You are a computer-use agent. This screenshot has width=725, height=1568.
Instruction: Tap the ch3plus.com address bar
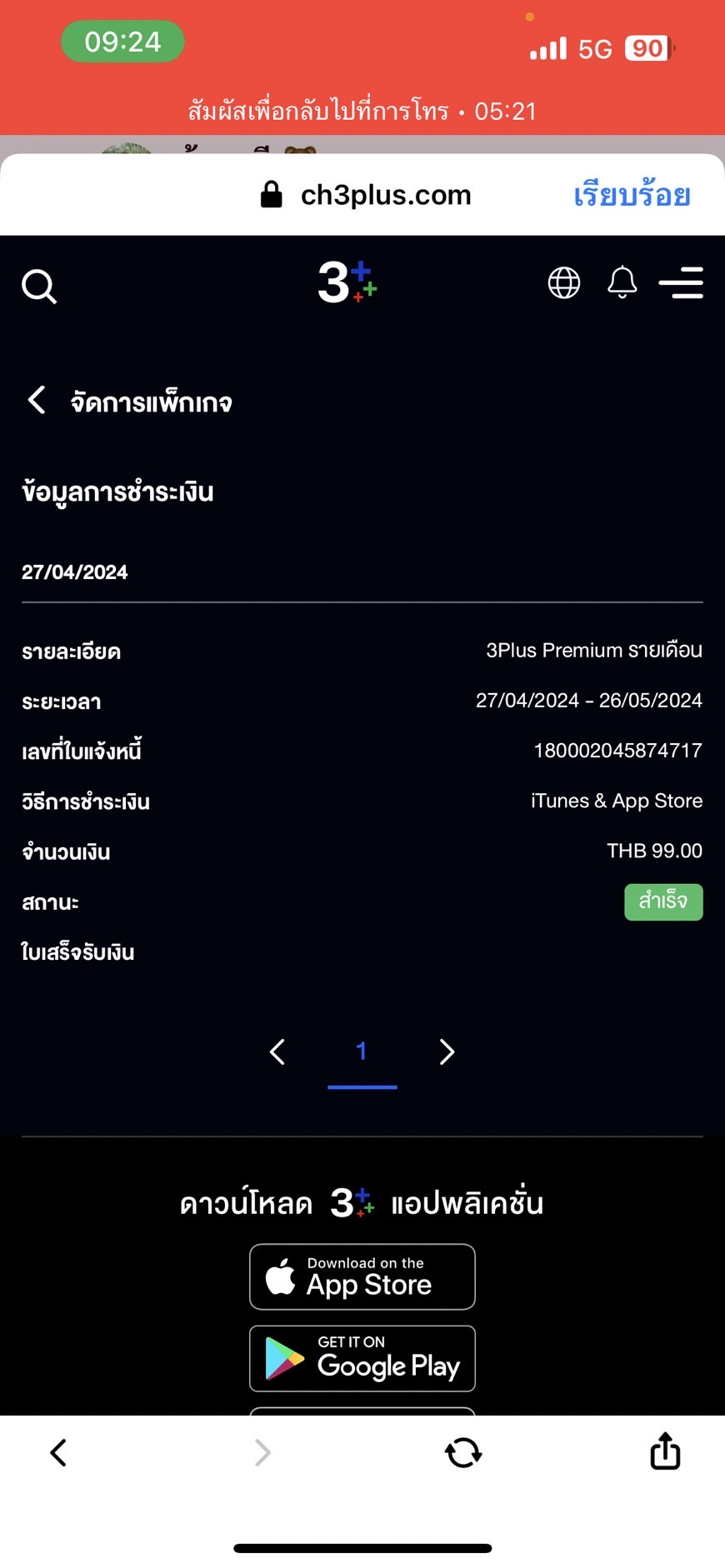click(x=365, y=195)
